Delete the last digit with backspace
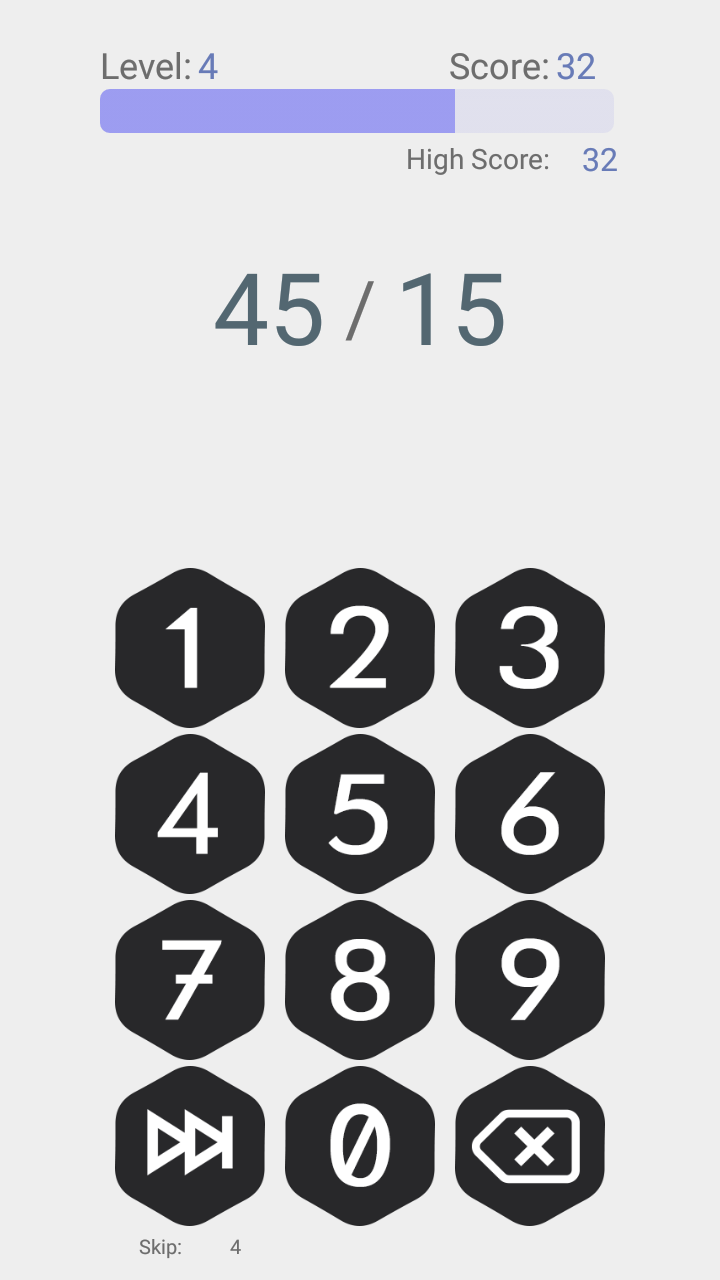This screenshot has height=1280, width=720. 530,1146
